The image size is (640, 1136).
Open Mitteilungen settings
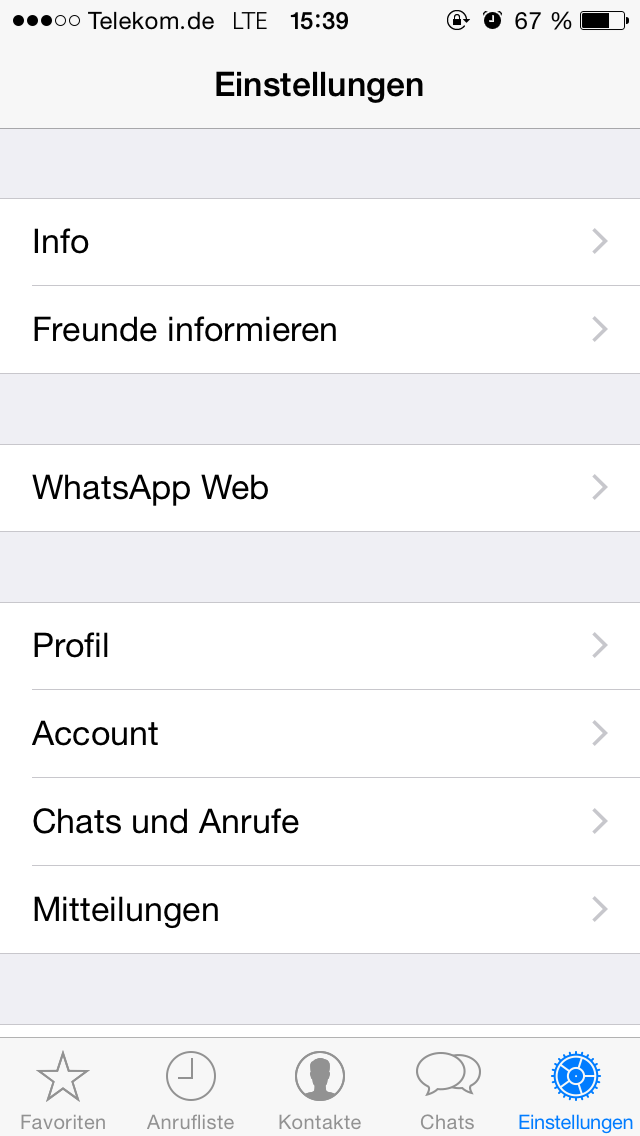click(x=320, y=909)
